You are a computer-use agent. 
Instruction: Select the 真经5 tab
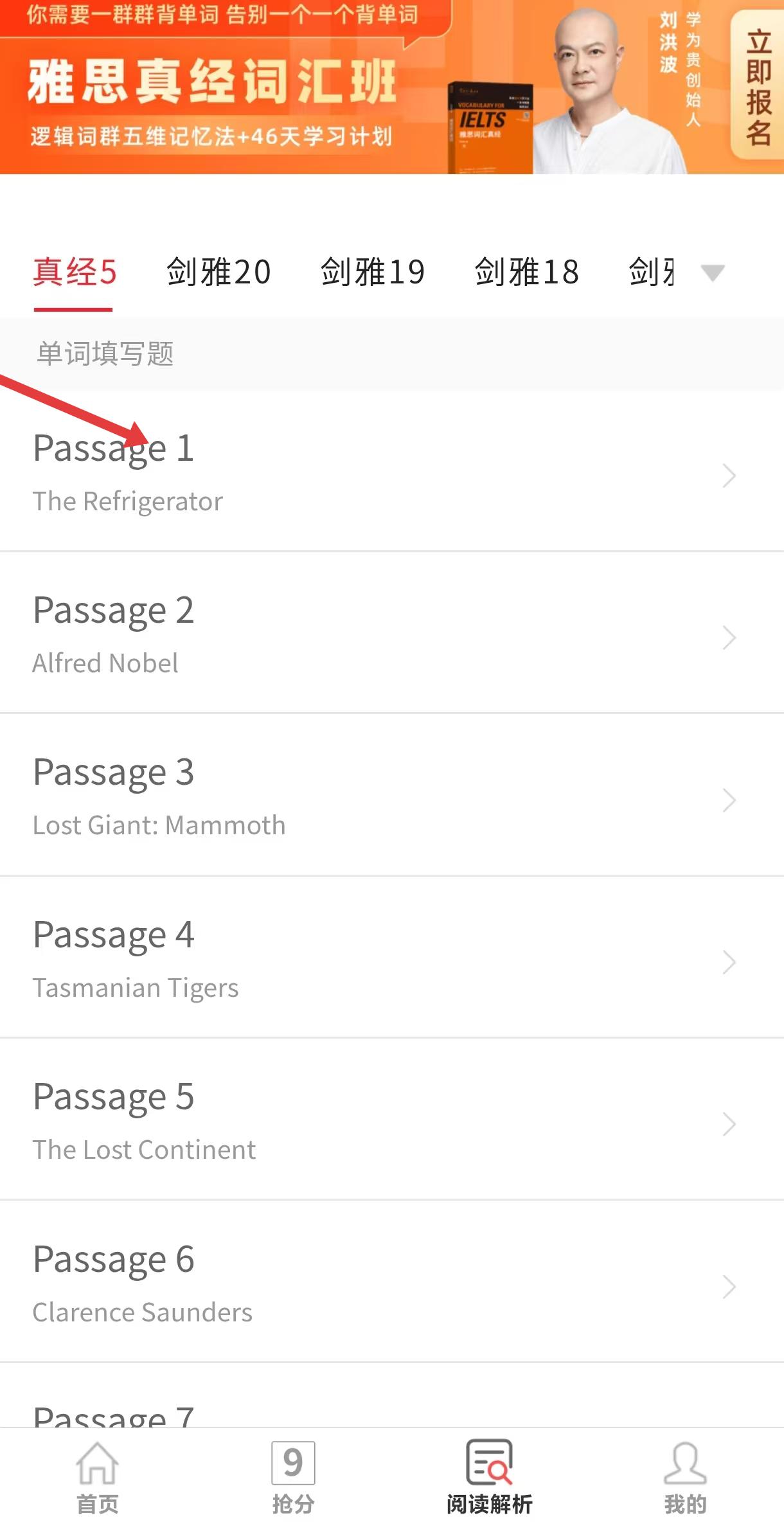[75, 272]
